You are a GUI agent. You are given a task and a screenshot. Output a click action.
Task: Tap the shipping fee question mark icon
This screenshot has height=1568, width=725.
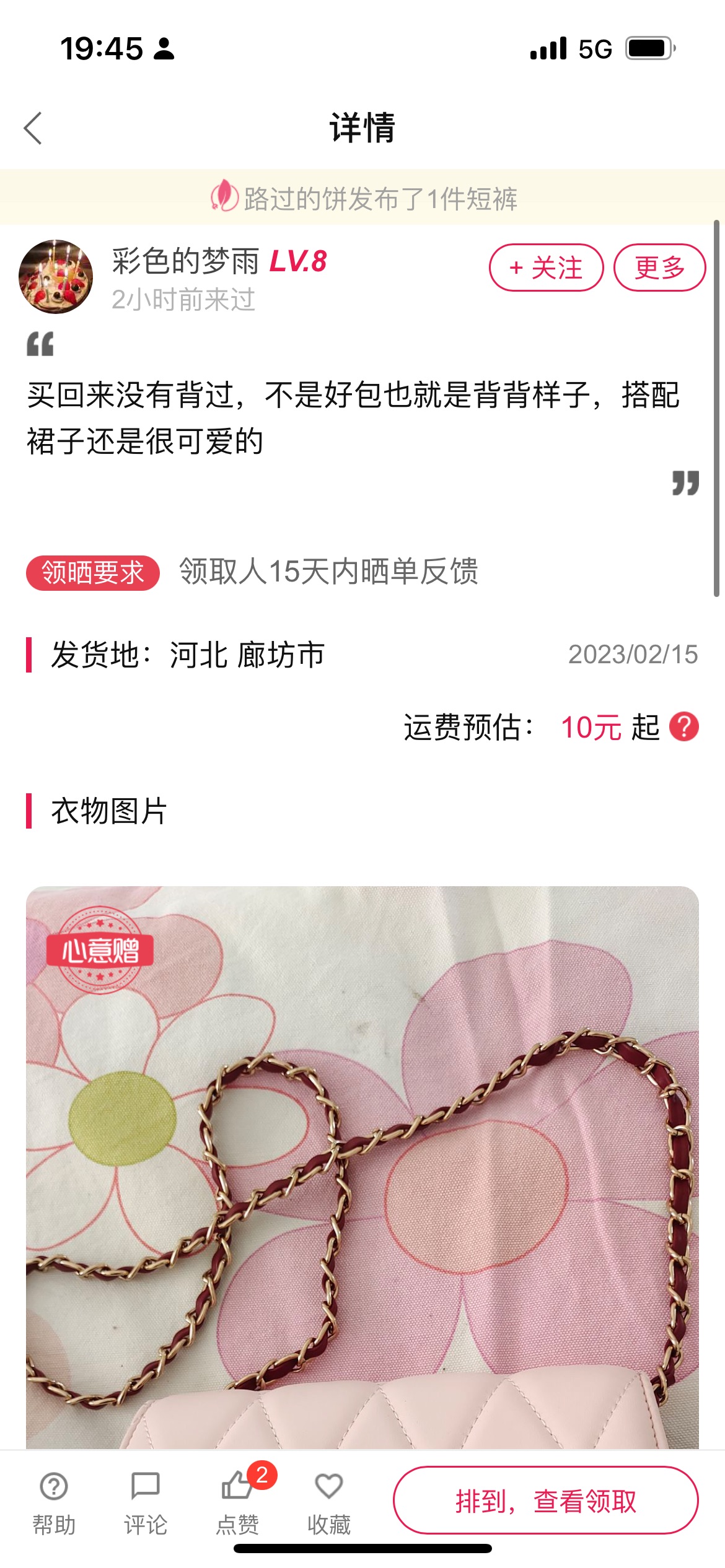click(683, 727)
